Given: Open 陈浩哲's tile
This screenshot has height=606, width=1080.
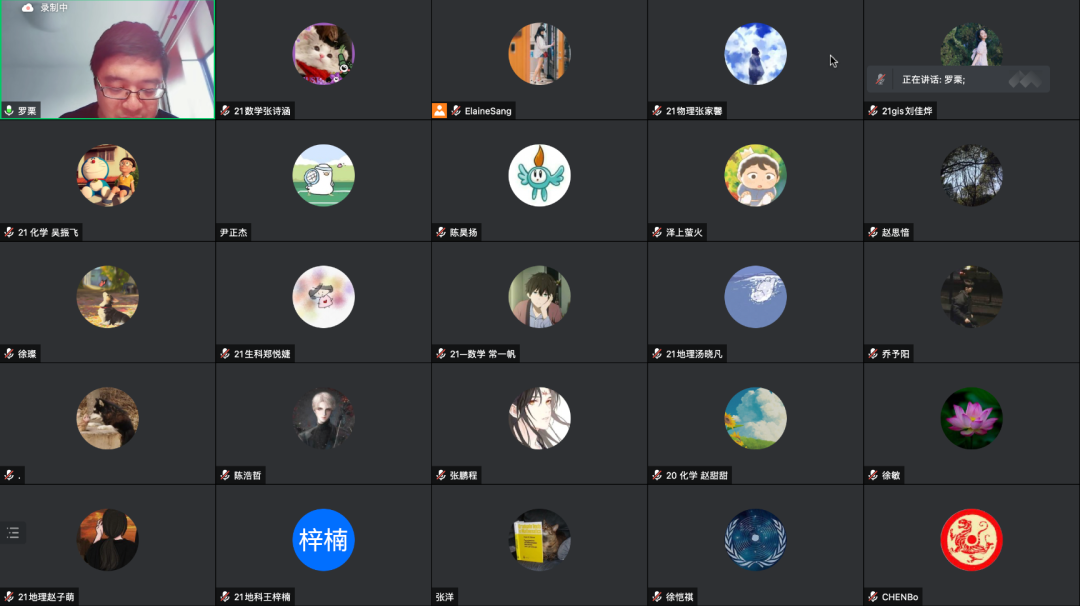Looking at the screenshot, I should pos(323,418).
